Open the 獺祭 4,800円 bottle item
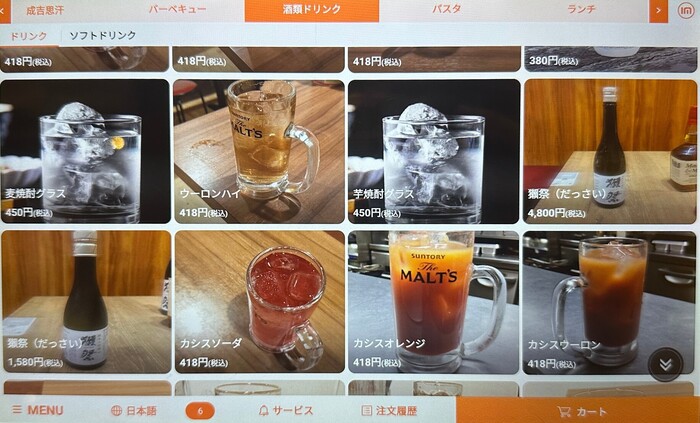The height and width of the screenshot is (423, 700). tap(609, 150)
